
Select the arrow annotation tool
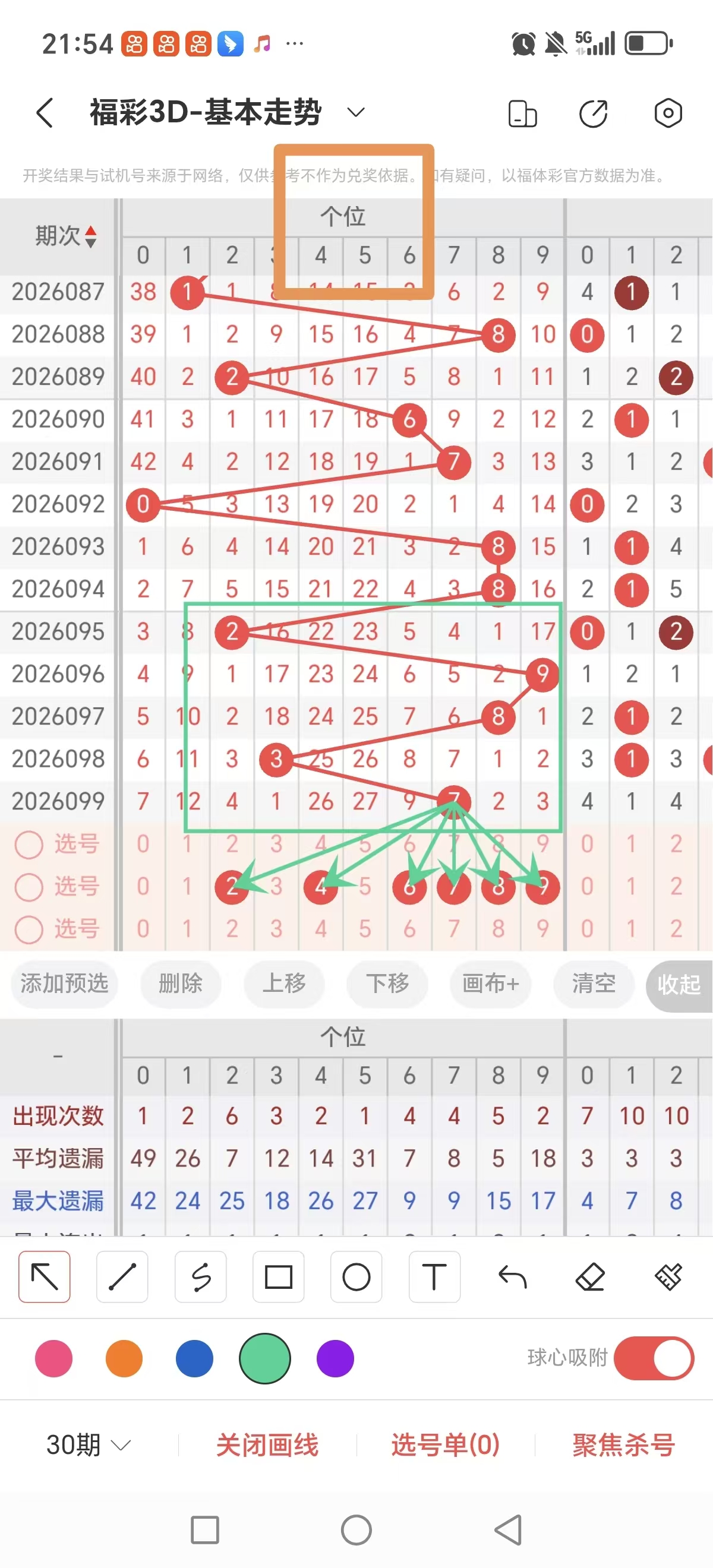pos(44,1278)
